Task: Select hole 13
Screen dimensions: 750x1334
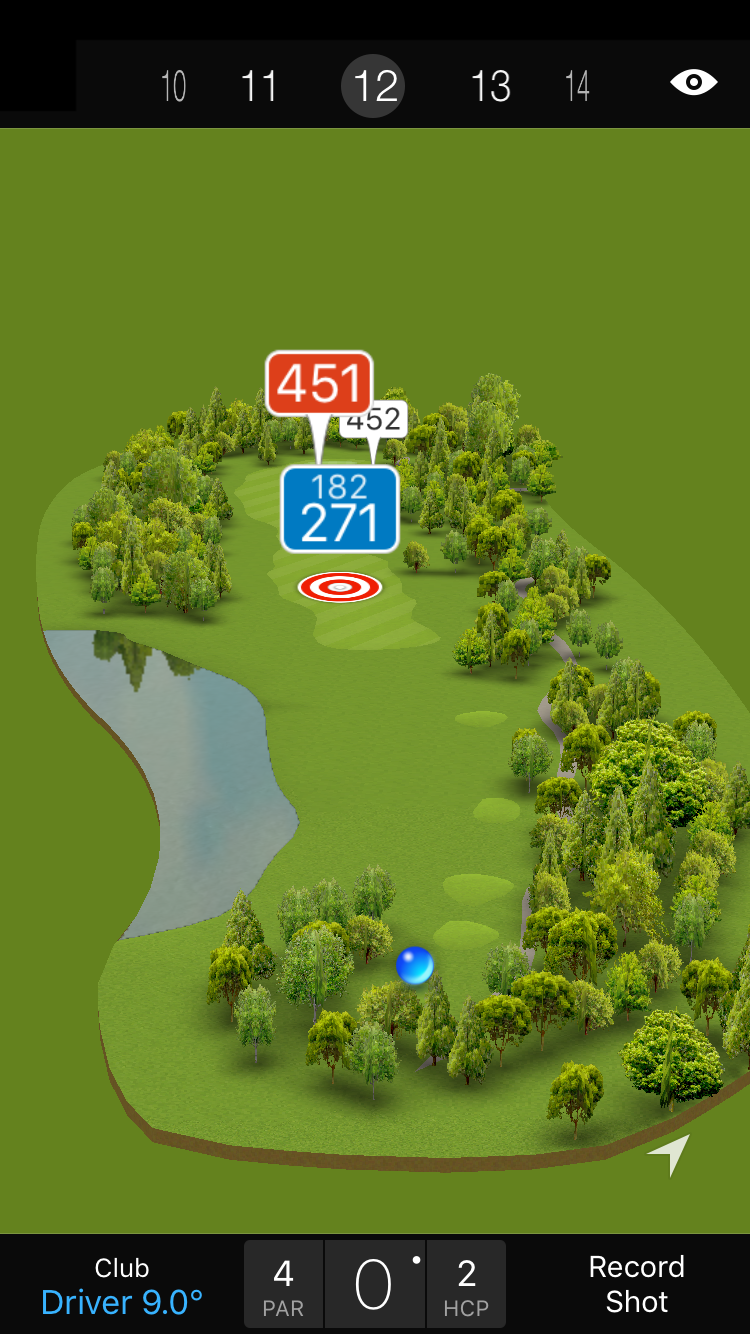Action: (491, 86)
